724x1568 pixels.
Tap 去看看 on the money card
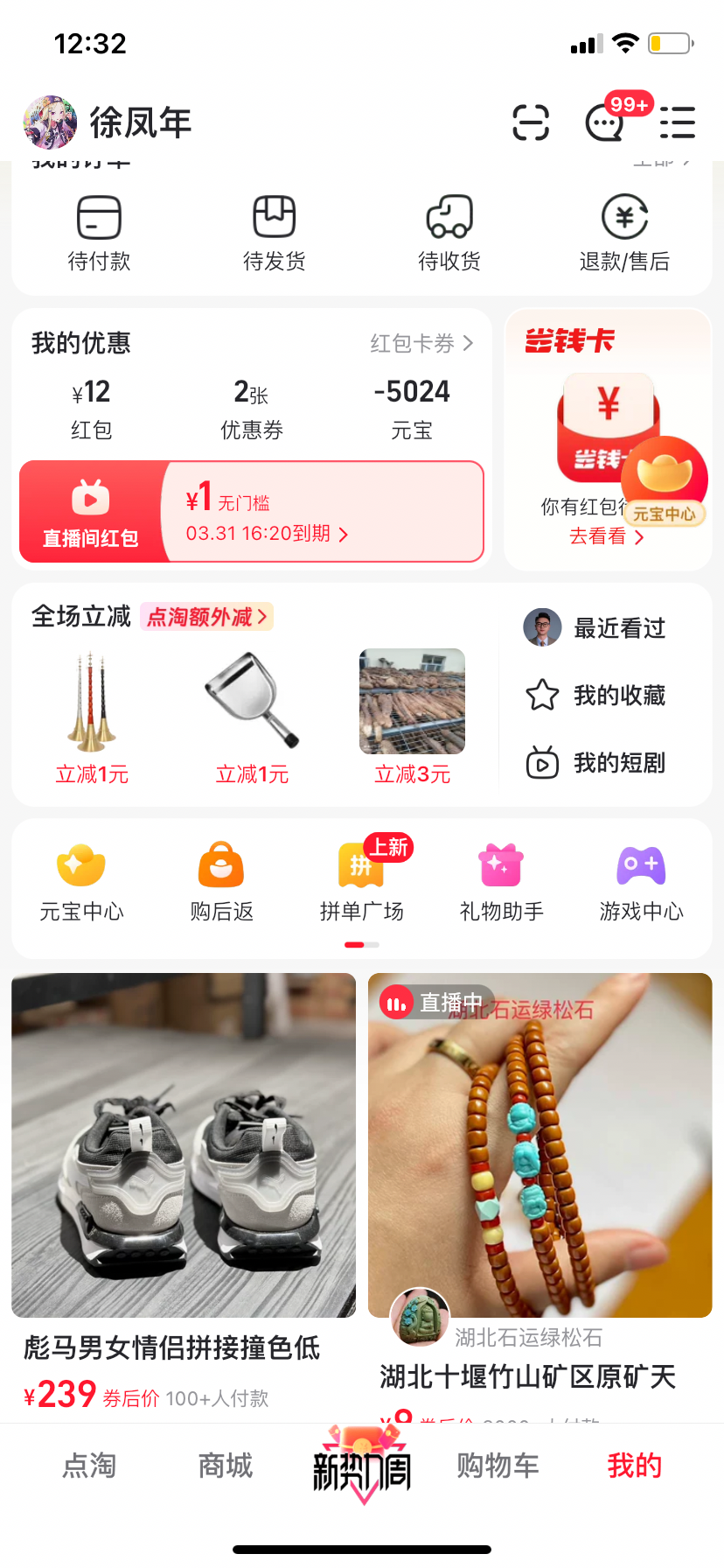coord(605,536)
